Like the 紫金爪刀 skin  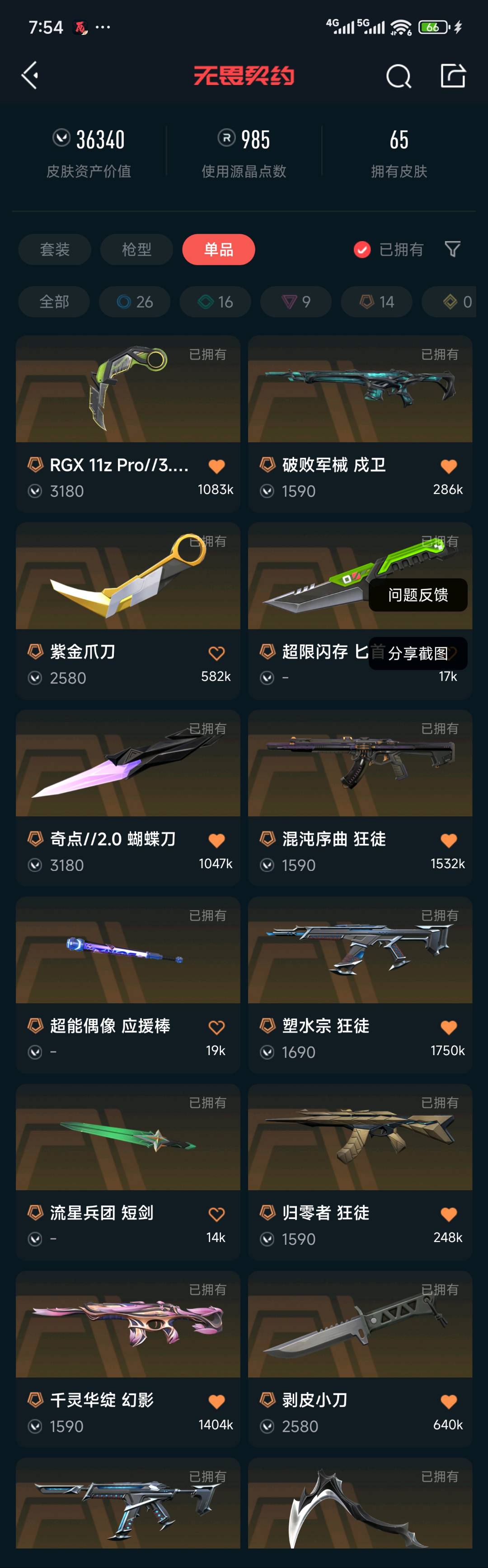coord(216,653)
